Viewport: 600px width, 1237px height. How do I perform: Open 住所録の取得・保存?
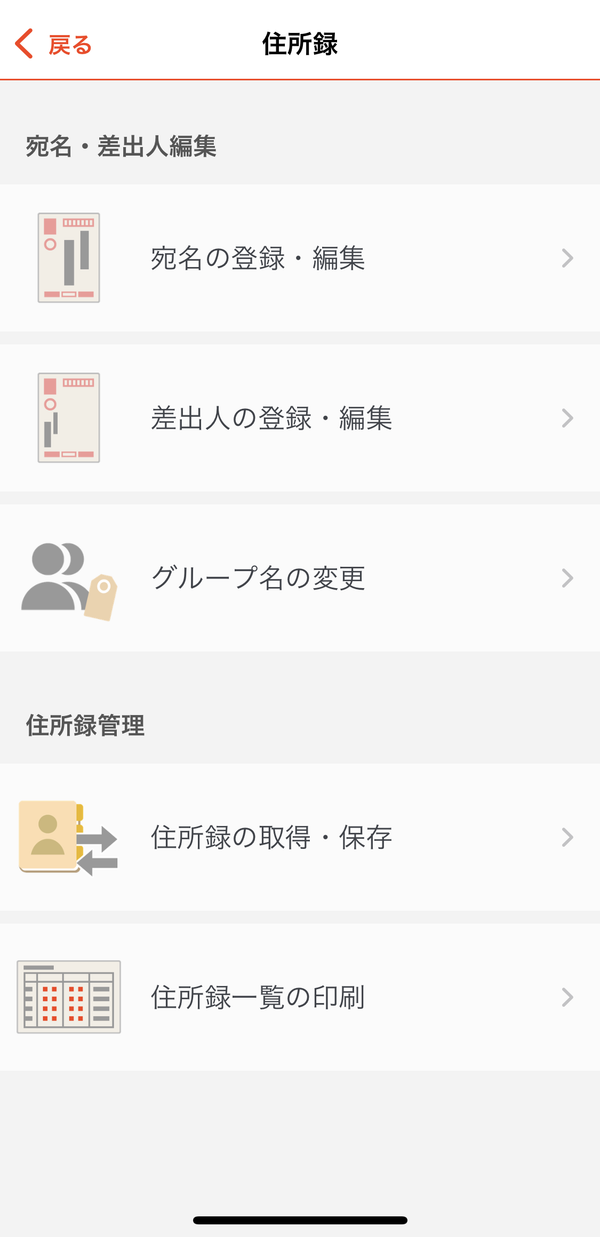click(300, 837)
